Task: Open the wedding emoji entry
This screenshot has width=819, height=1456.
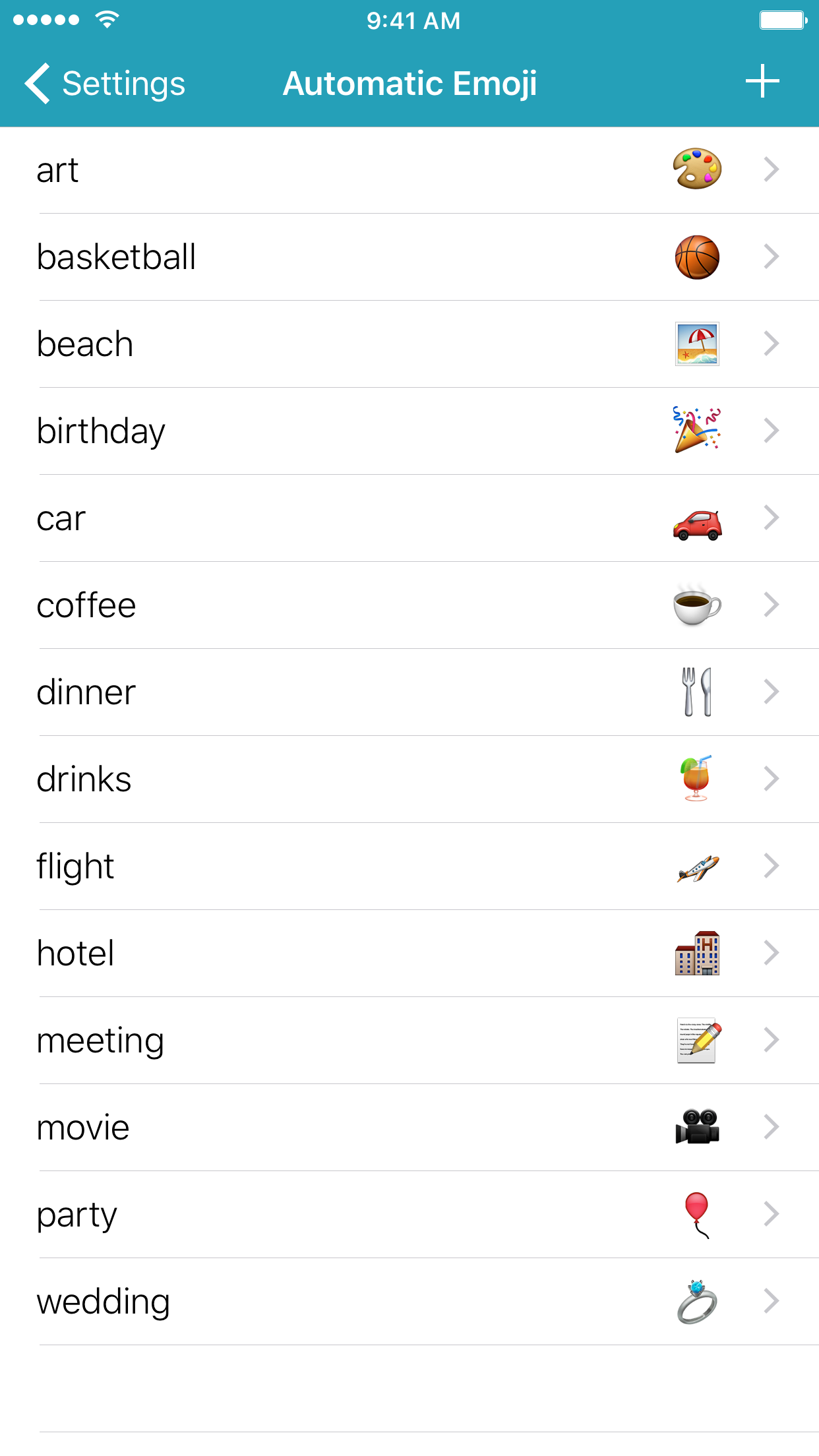Action: pos(409,1302)
